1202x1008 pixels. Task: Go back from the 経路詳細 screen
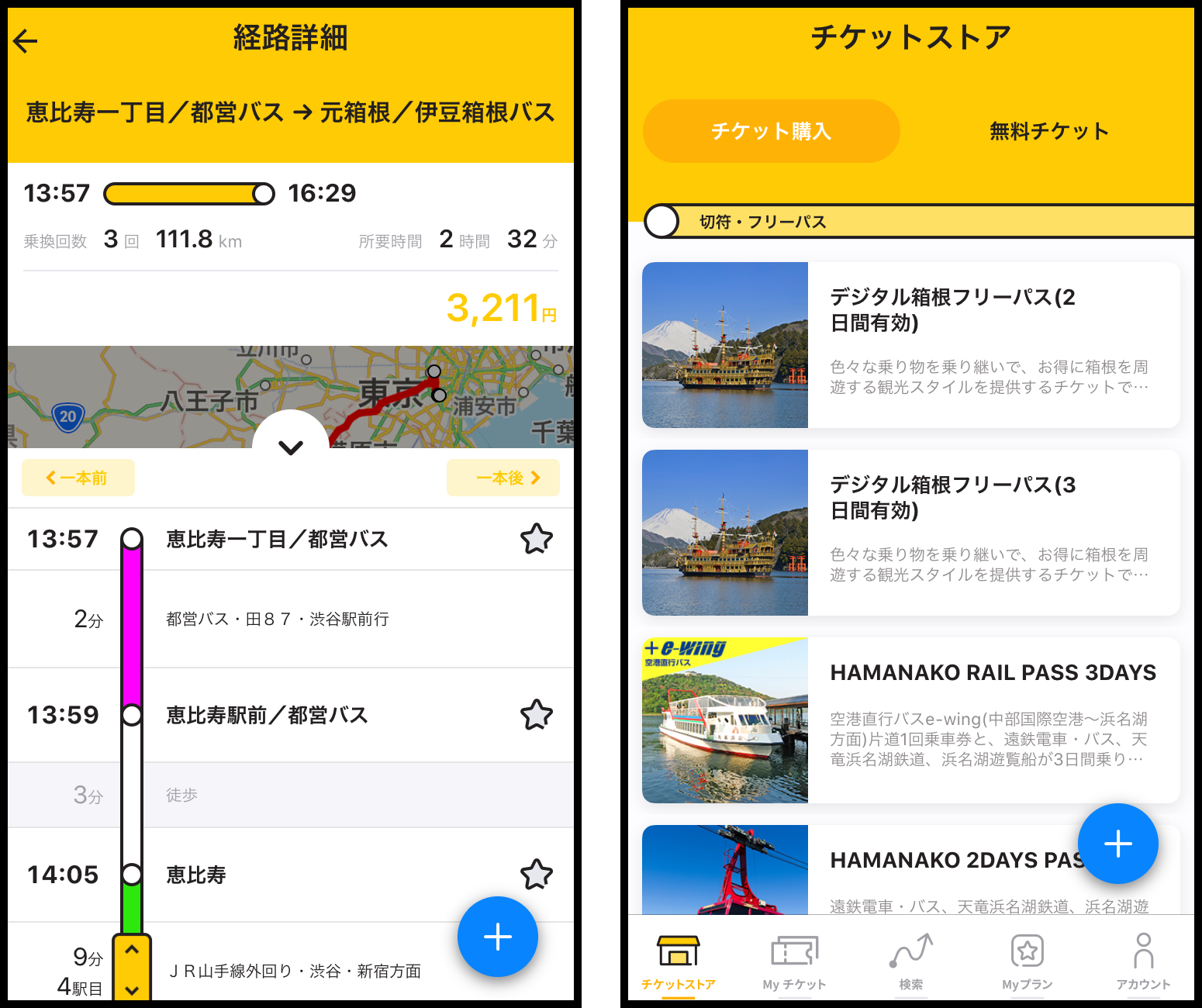pos(26,40)
